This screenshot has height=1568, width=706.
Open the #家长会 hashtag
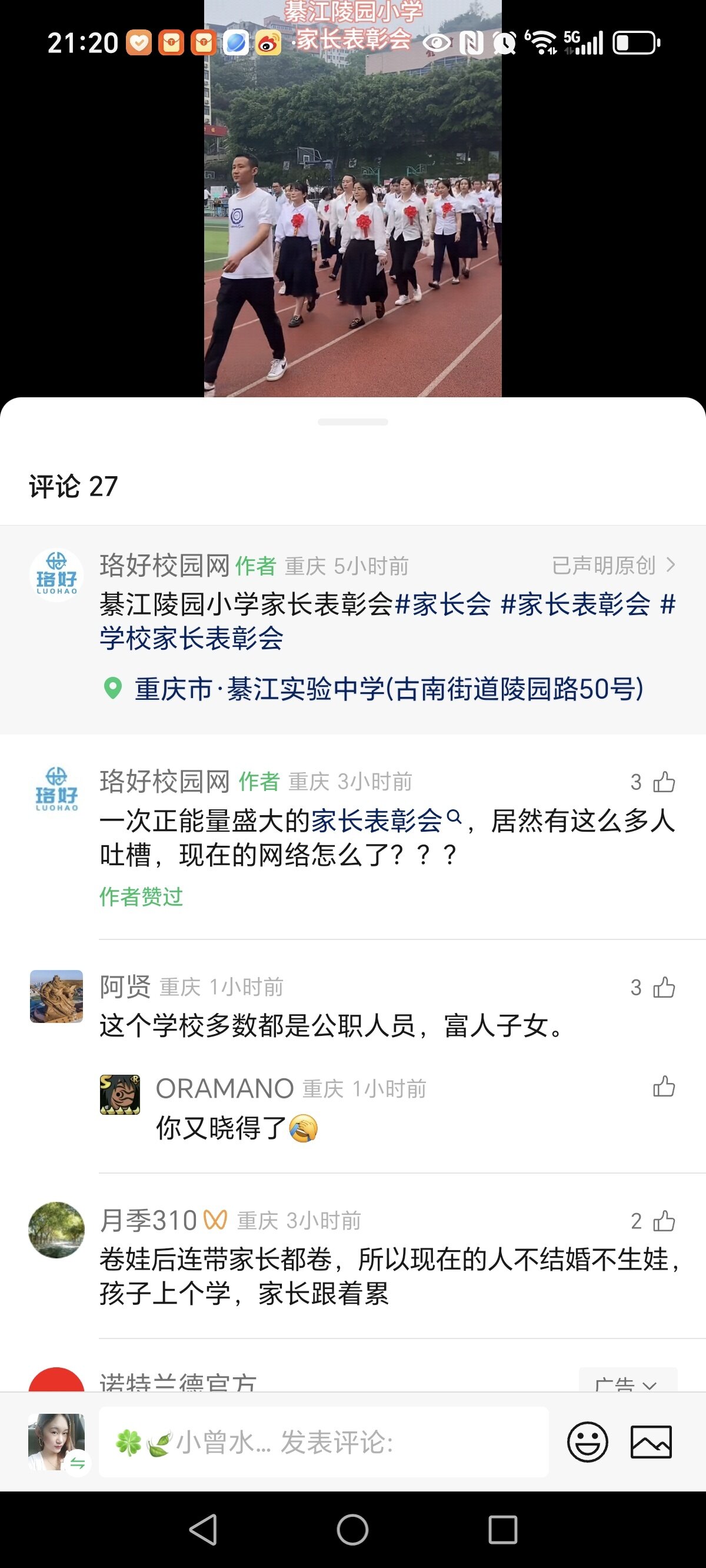click(442, 604)
